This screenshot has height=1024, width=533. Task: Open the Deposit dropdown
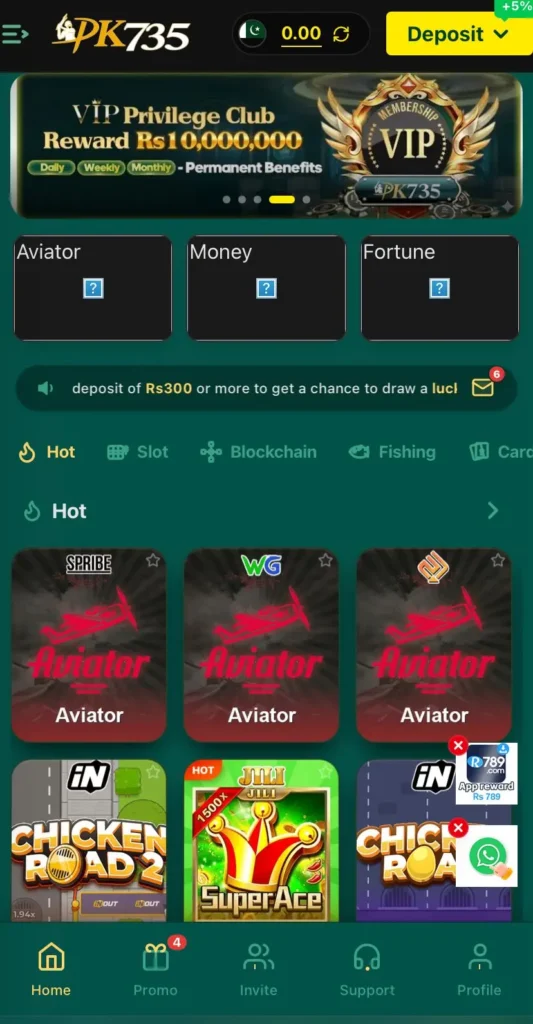(459, 33)
